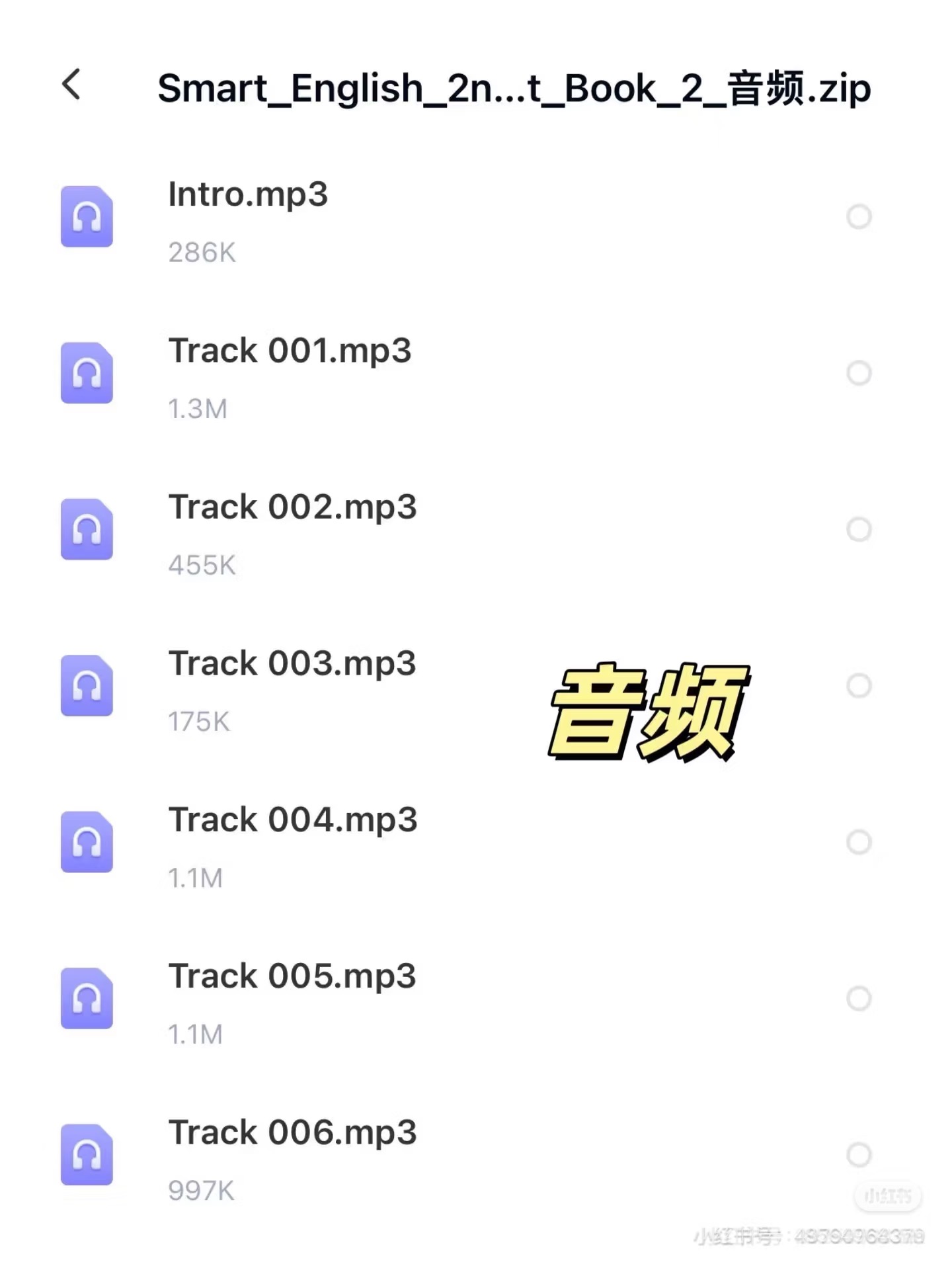The height and width of the screenshot is (1270, 952).
Task: Check the selection circle for Track 002.mp3
Action: click(x=859, y=529)
